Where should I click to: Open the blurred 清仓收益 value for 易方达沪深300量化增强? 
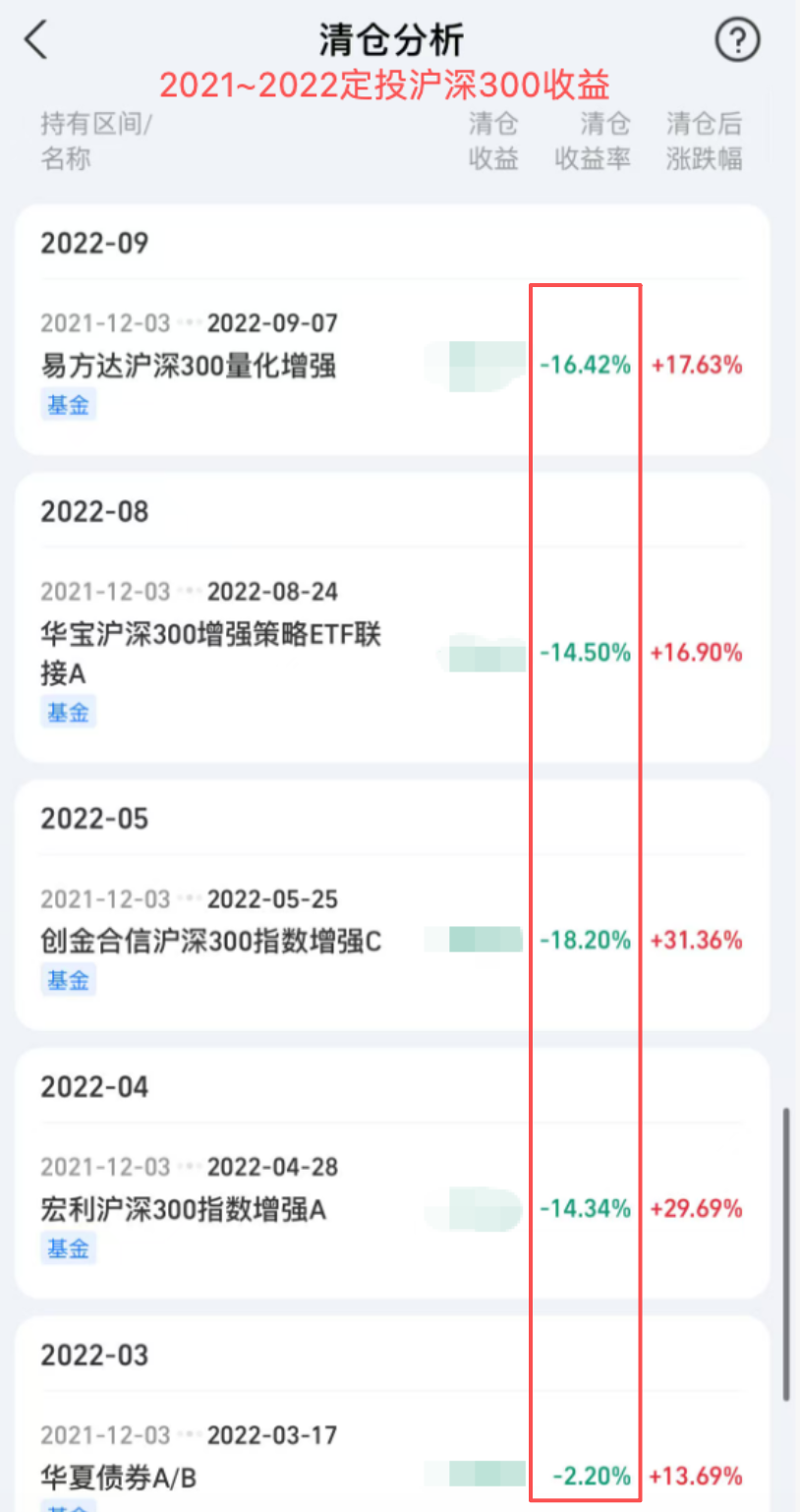[x=475, y=363]
